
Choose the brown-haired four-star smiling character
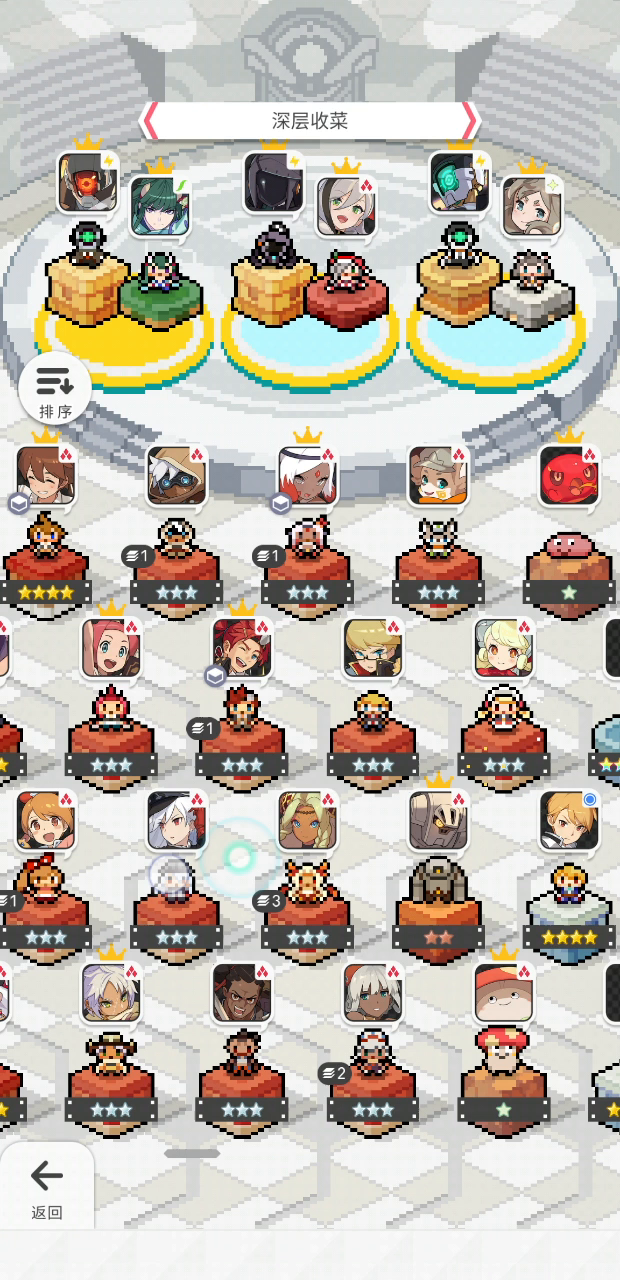click(46, 475)
